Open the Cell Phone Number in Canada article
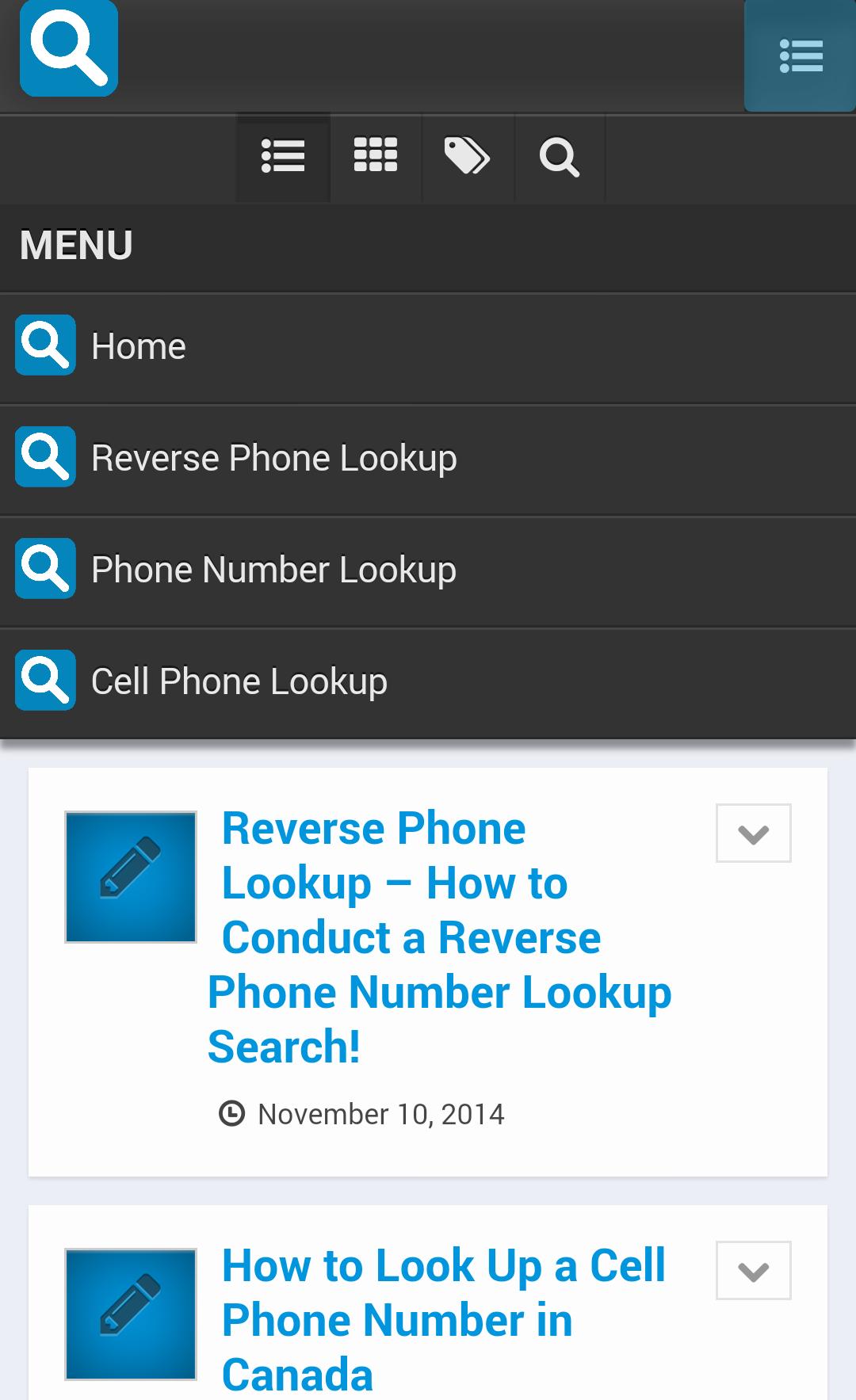The height and width of the screenshot is (1400, 856). 444,1319
